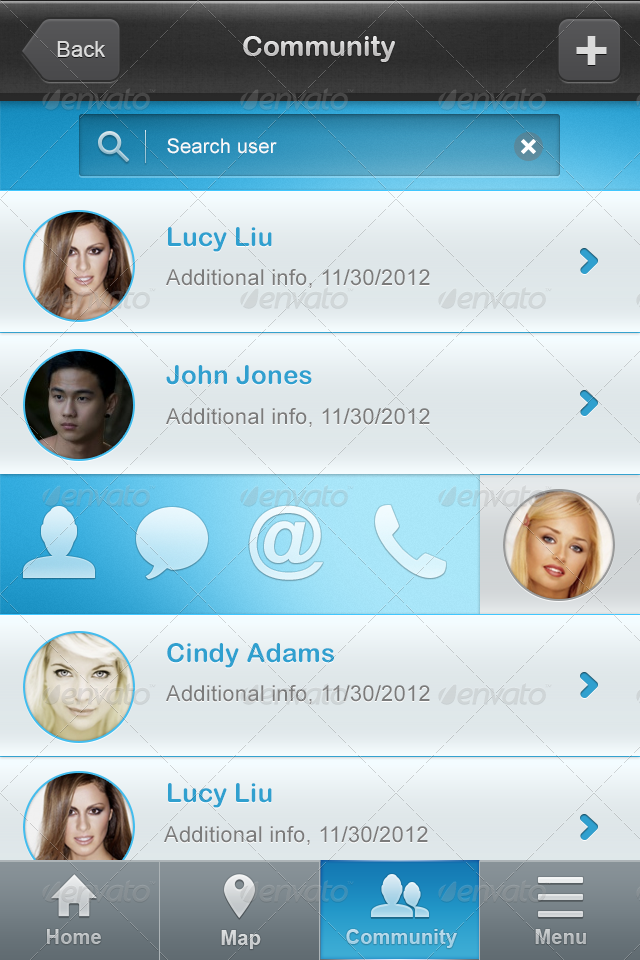This screenshot has height=960, width=640.
Task: Email the user via the @ icon
Action: coord(286,543)
